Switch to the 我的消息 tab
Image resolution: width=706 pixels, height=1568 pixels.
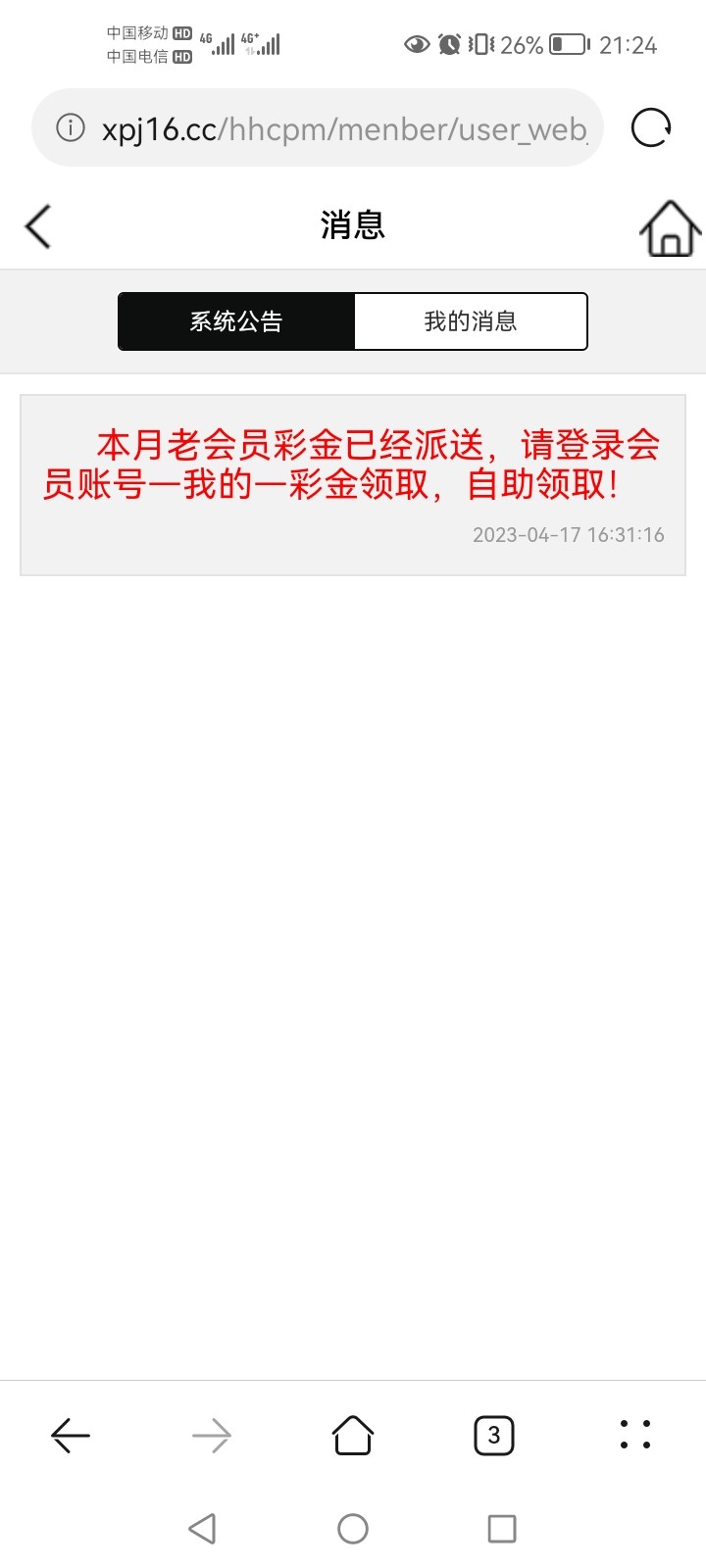click(471, 321)
